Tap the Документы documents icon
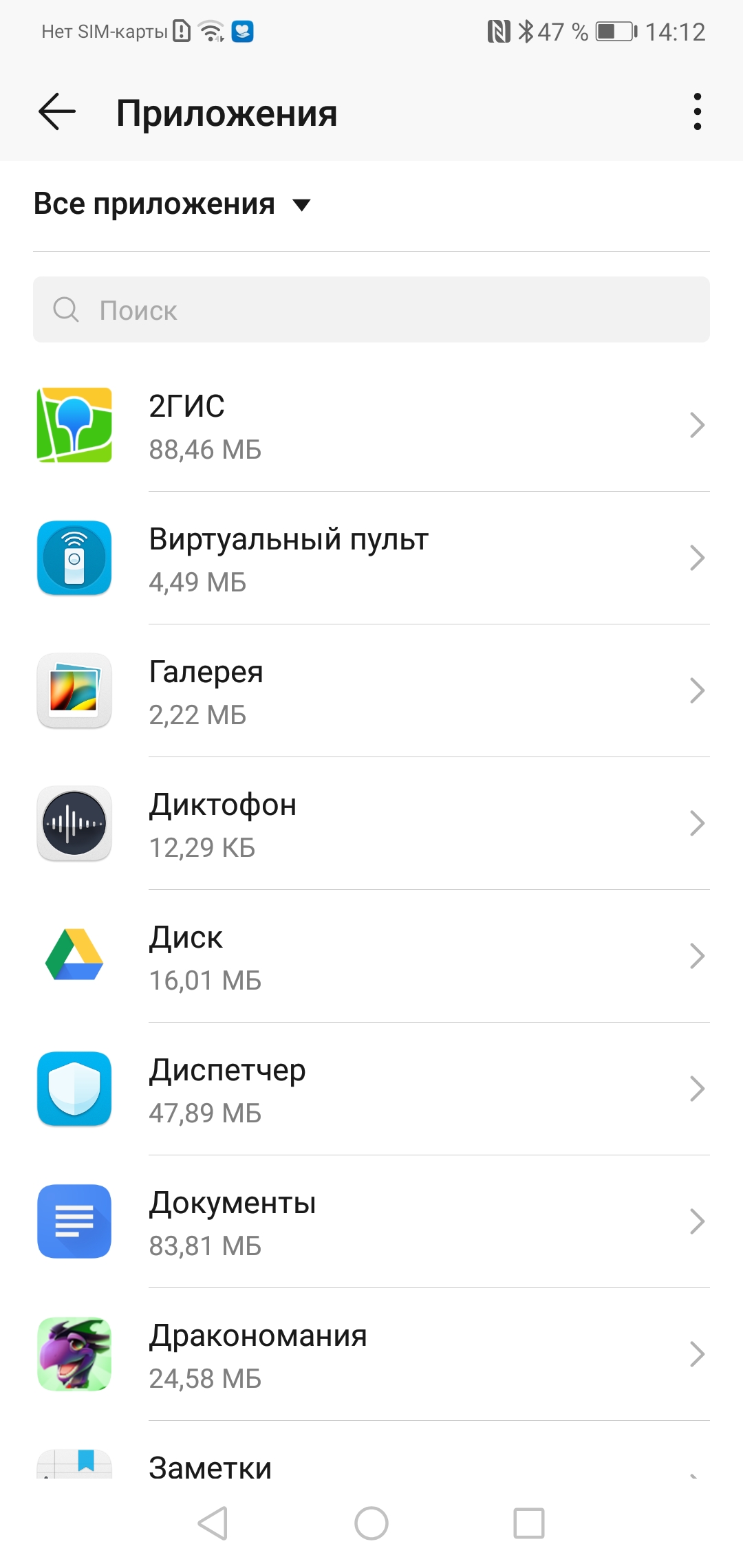Image resolution: width=743 pixels, height=1568 pixels. click(74, 1221)
